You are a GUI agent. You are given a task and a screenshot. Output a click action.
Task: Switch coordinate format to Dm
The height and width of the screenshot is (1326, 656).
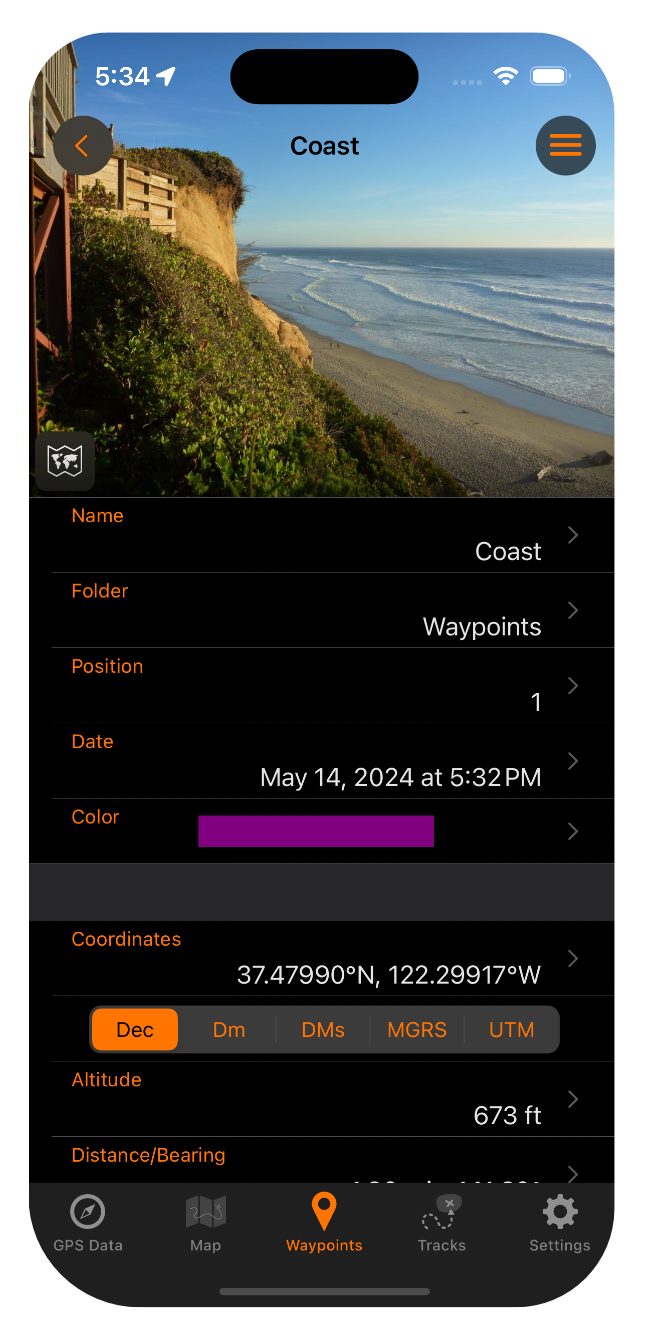(x=229, y=1030)
